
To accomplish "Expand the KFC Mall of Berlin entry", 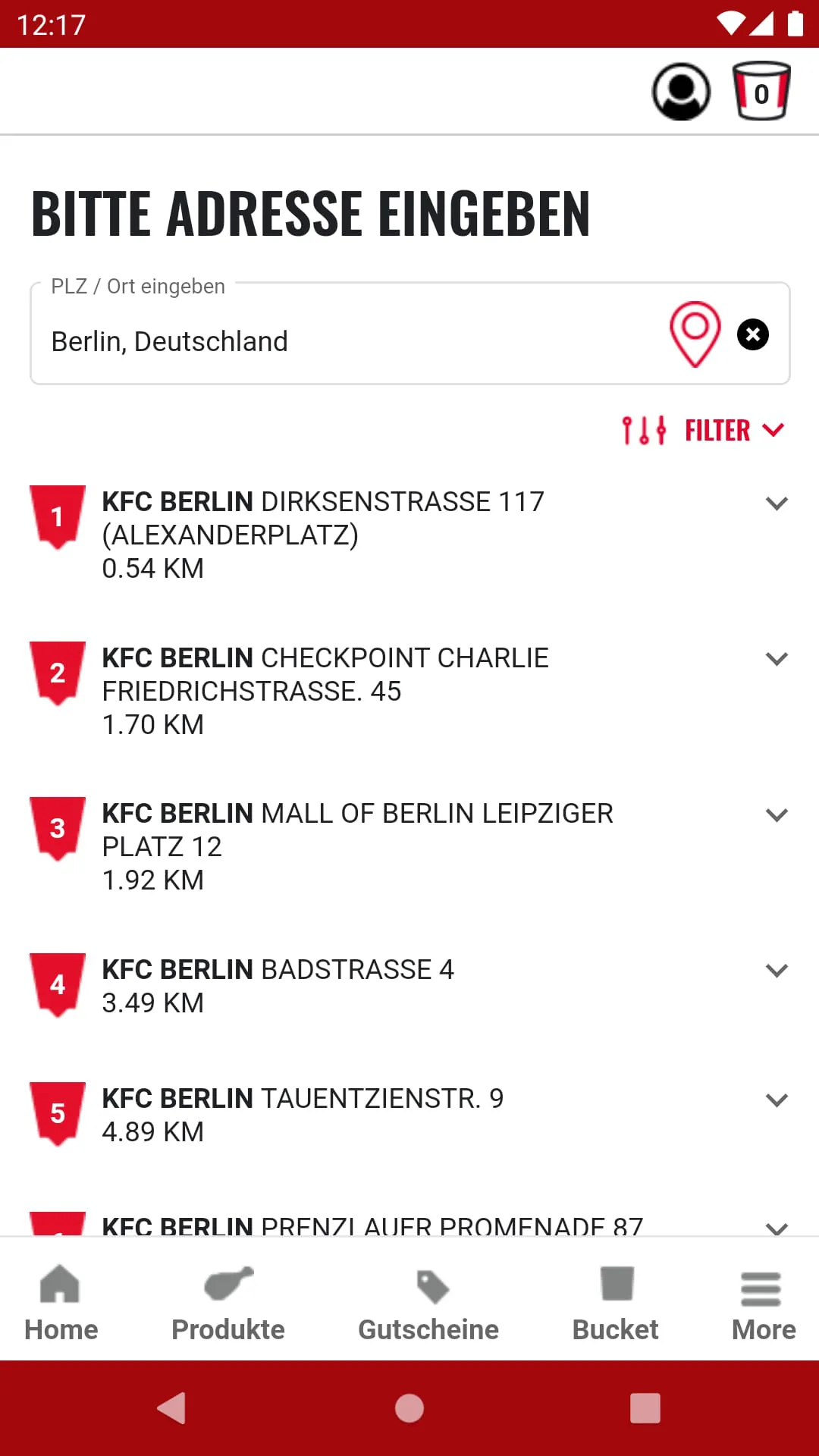I will [776, 814].
